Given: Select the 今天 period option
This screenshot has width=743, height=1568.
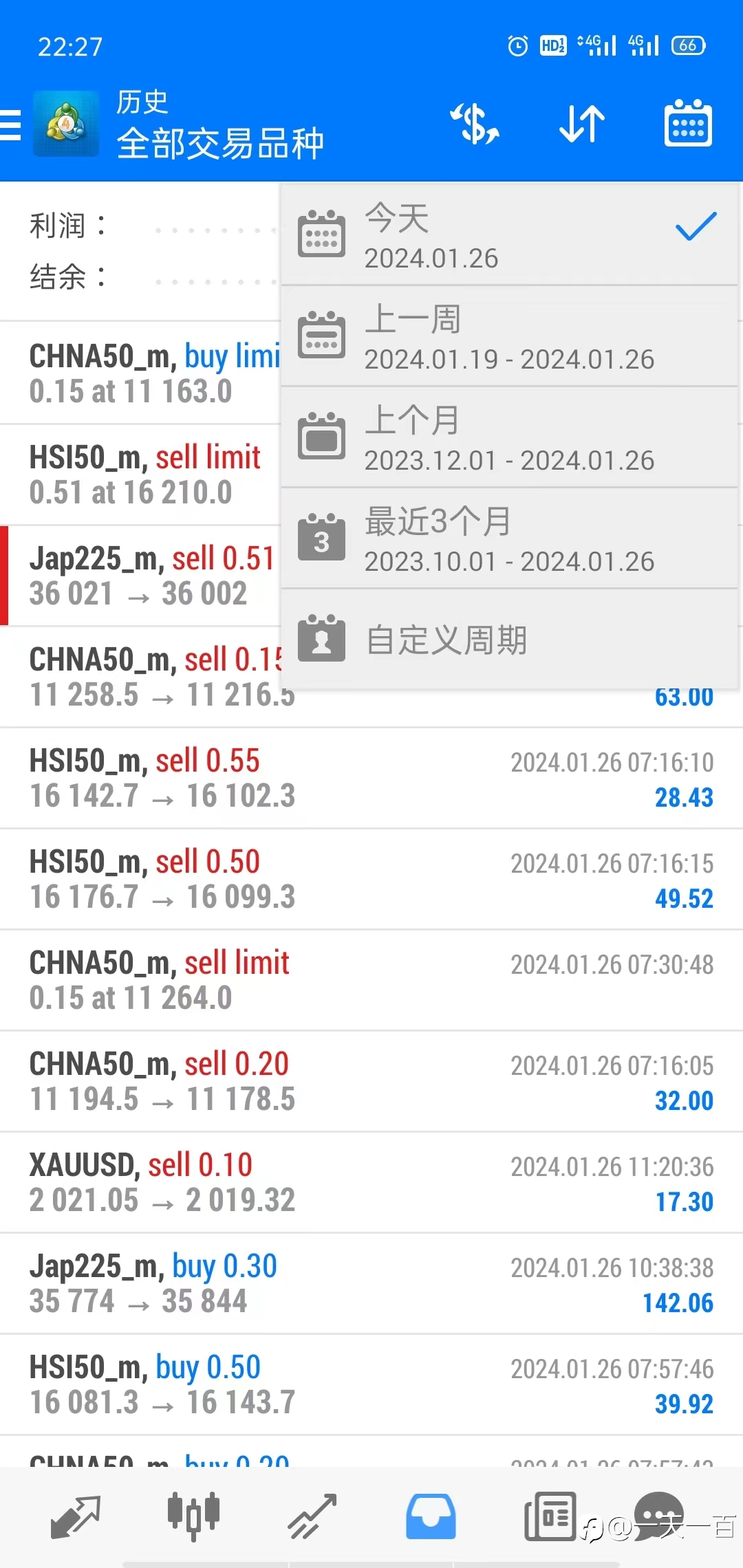Looking at the screenshot, I should [x=509, y=235].
